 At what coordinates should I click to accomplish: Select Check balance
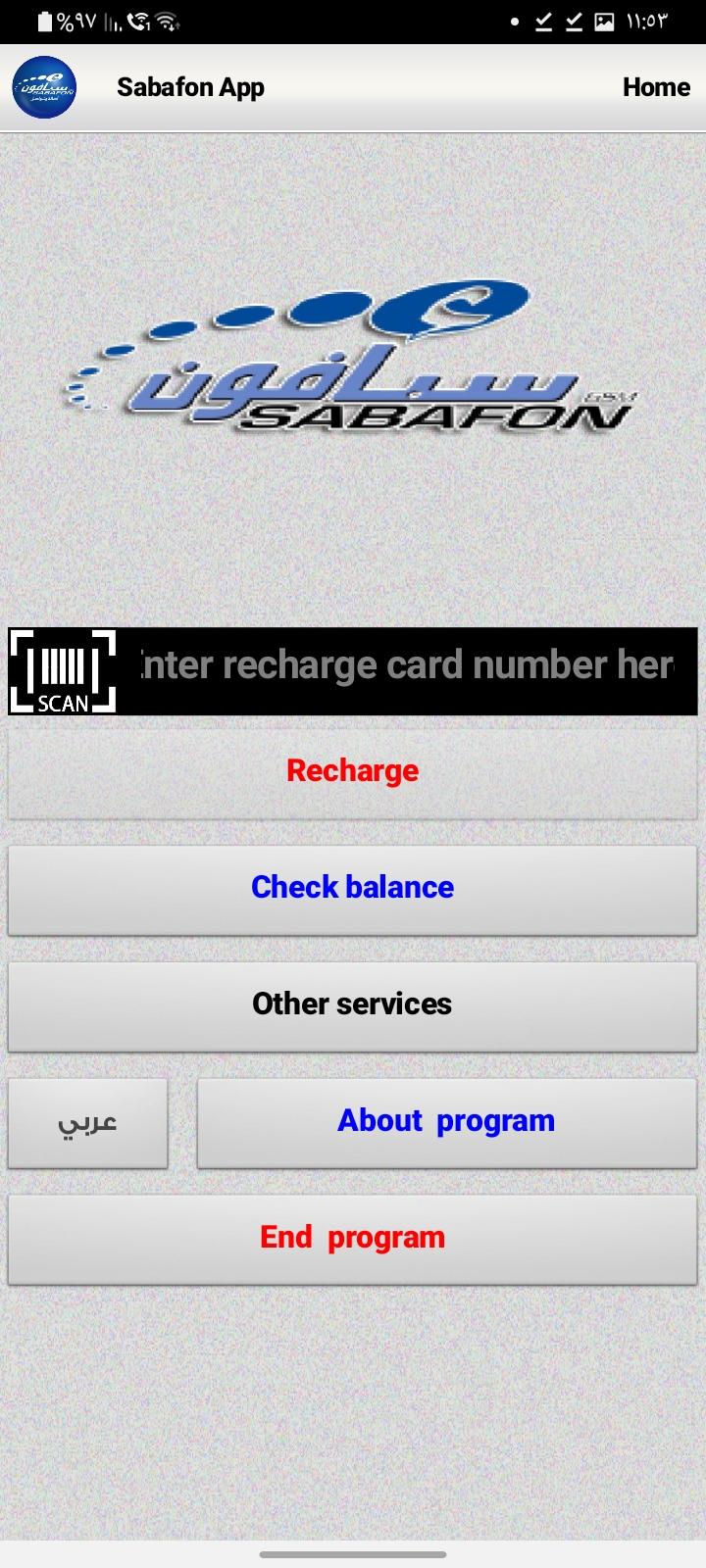352,888
